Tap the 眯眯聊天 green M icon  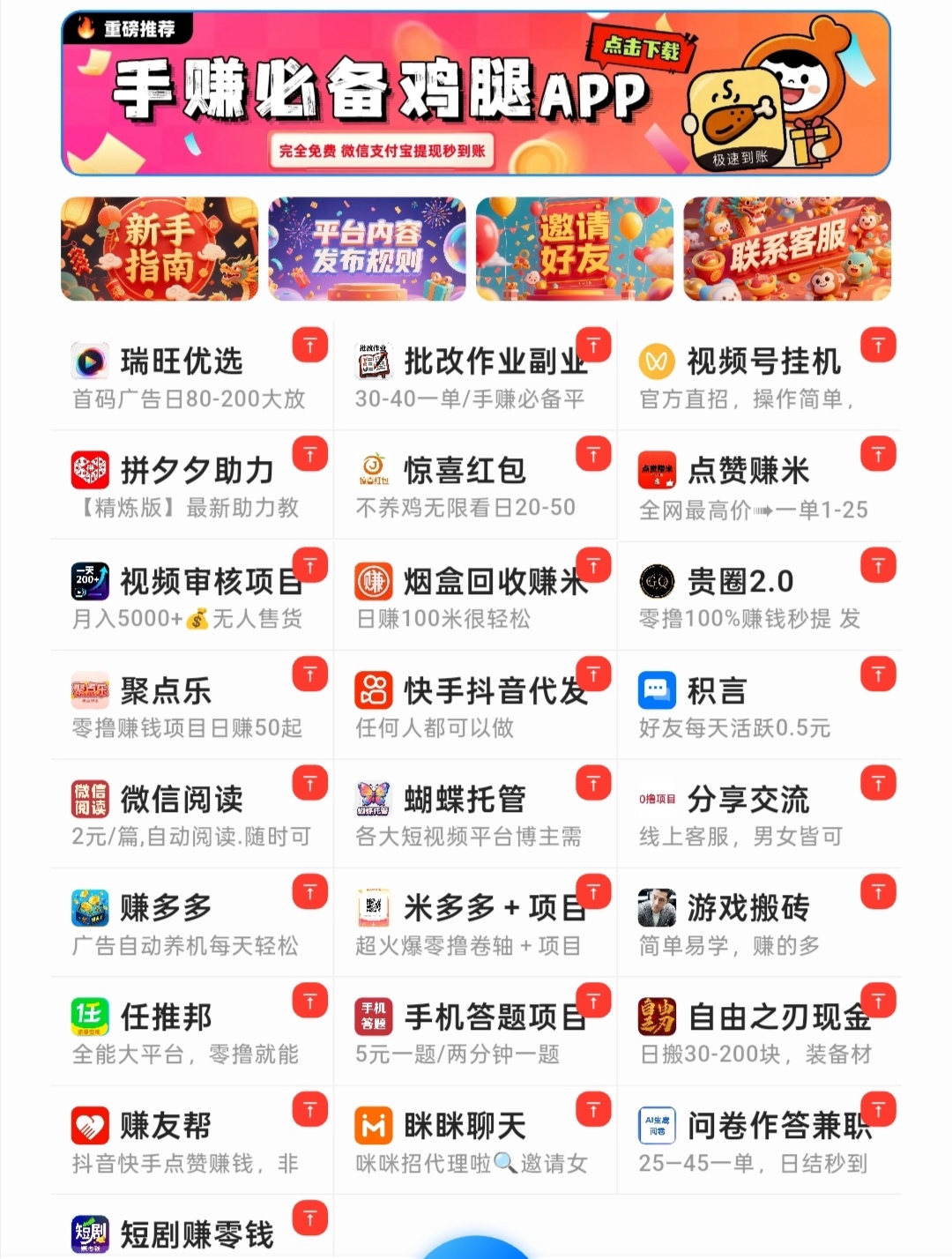[374, 1126]
